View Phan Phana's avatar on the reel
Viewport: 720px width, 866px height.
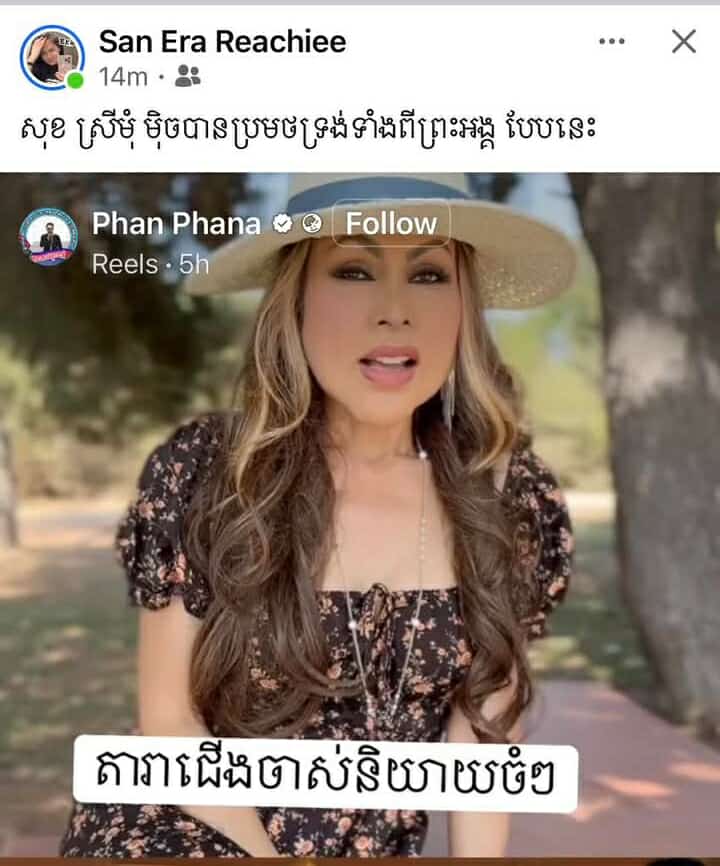click(x=48, y=238)
